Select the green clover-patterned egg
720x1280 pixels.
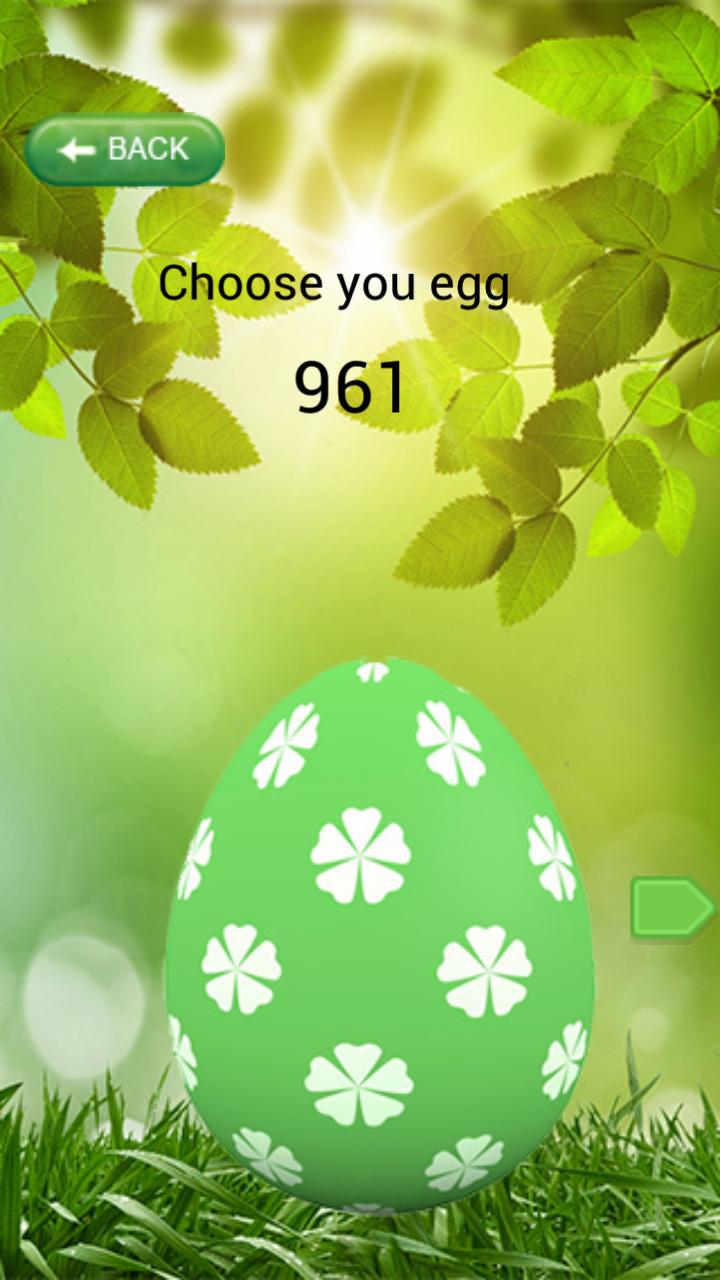click(378, 935)
